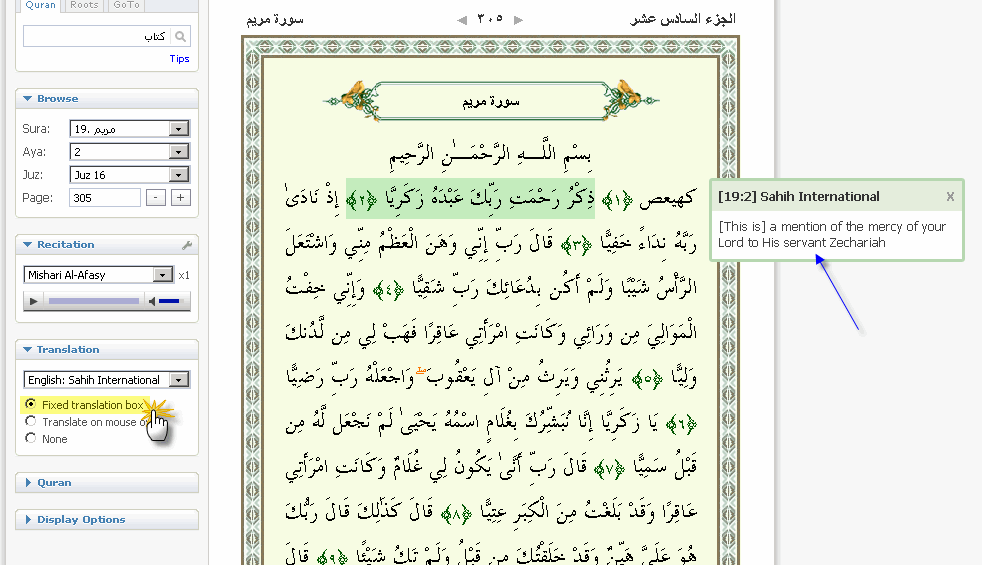The image size is (982, 565).
Task: Collapse the Browse section header
Action: (57, 99)
